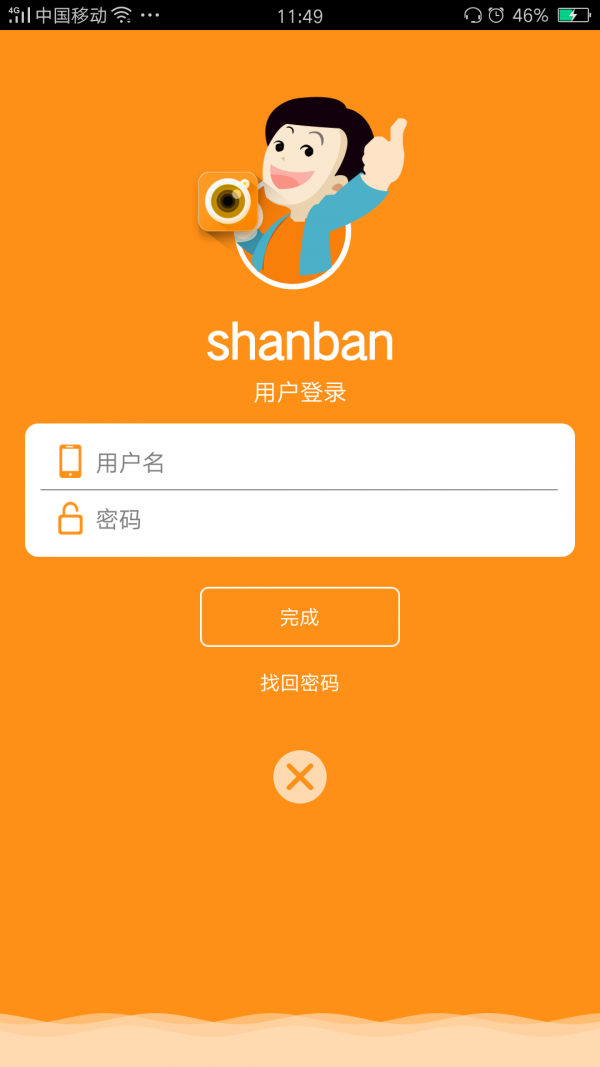The height and width of the screenshot is (1067, 600).
Task: Tap the 完成 button to log in
Action: tap(300, 617)
